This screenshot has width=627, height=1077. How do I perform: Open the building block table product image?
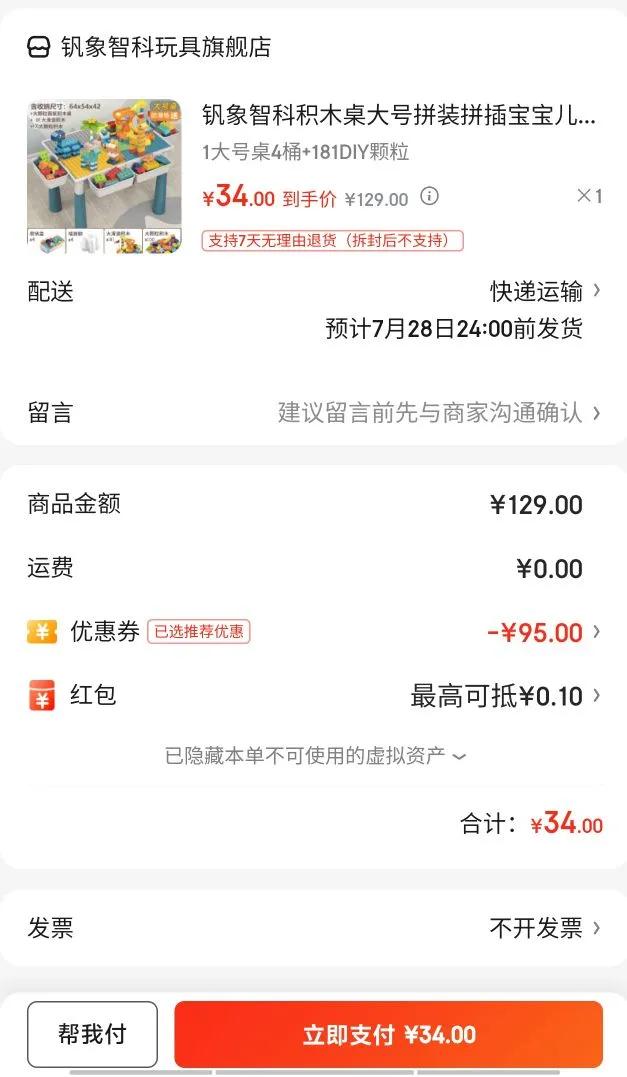(104, 176)
